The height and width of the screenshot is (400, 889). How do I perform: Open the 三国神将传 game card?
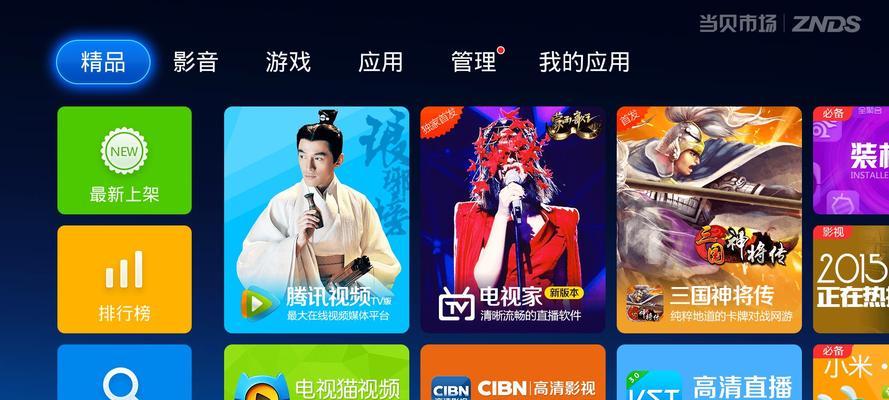click(708, 220)
